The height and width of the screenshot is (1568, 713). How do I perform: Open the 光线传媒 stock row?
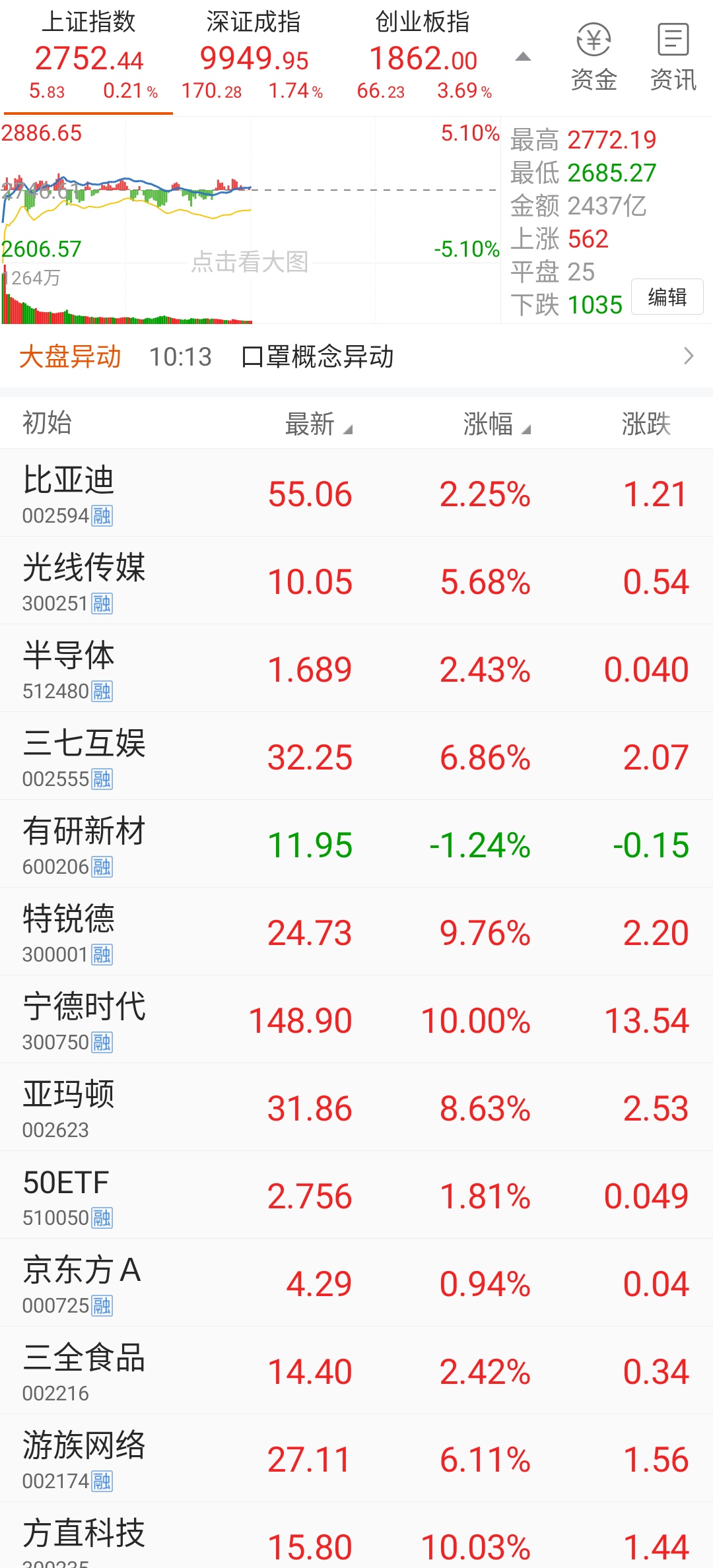[x=356, y=581]
